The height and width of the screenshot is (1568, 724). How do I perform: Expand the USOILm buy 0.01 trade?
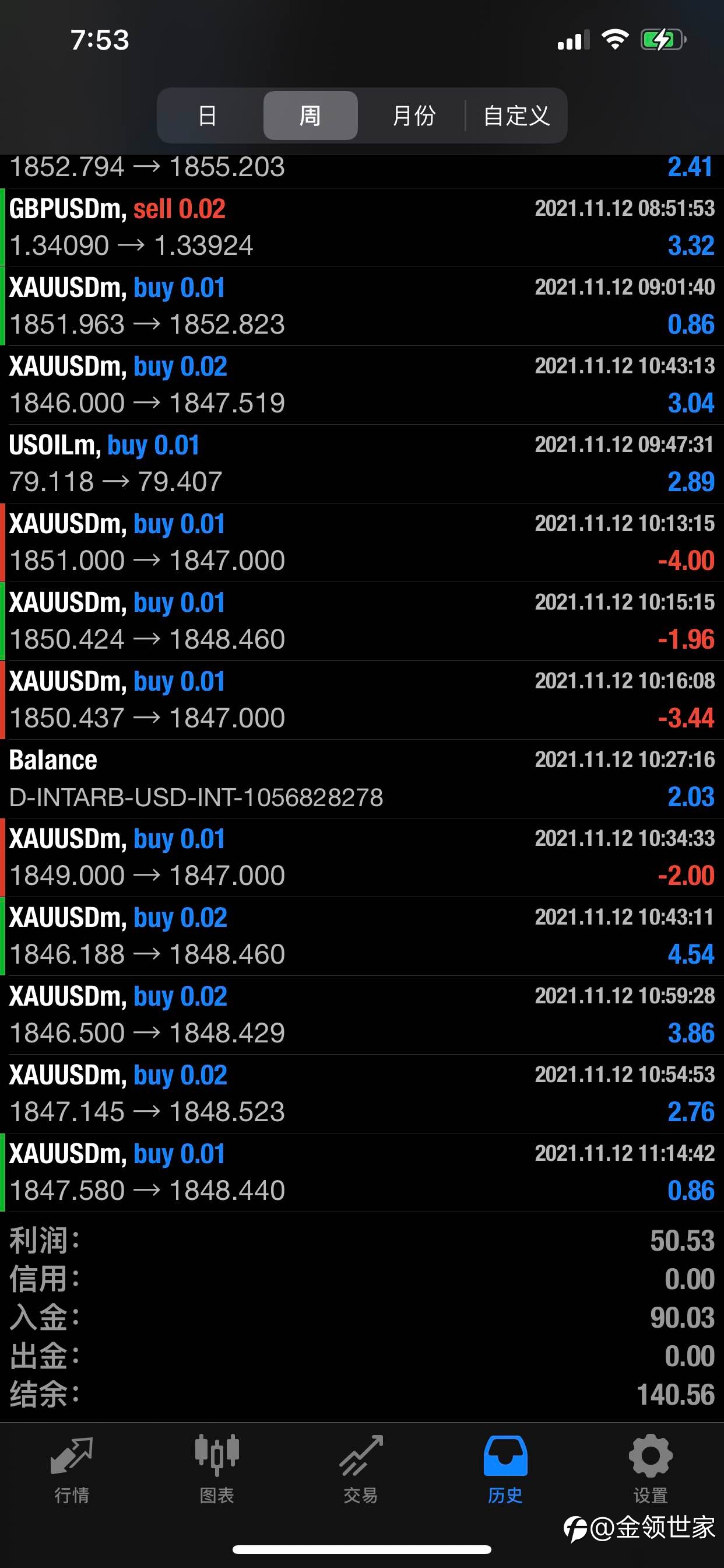click(x=362, y=464)
